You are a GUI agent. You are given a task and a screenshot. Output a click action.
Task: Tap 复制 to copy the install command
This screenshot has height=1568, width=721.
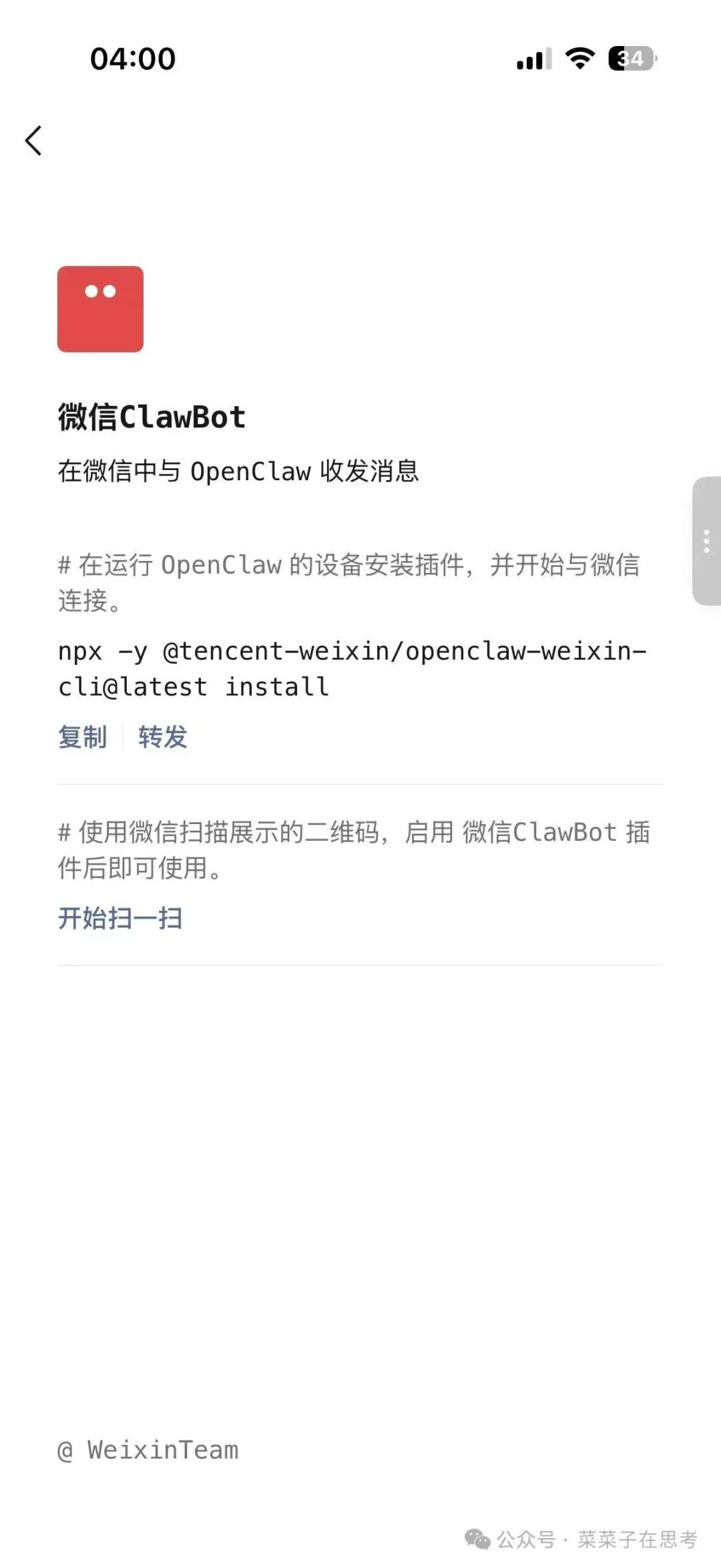click(82, 737)
